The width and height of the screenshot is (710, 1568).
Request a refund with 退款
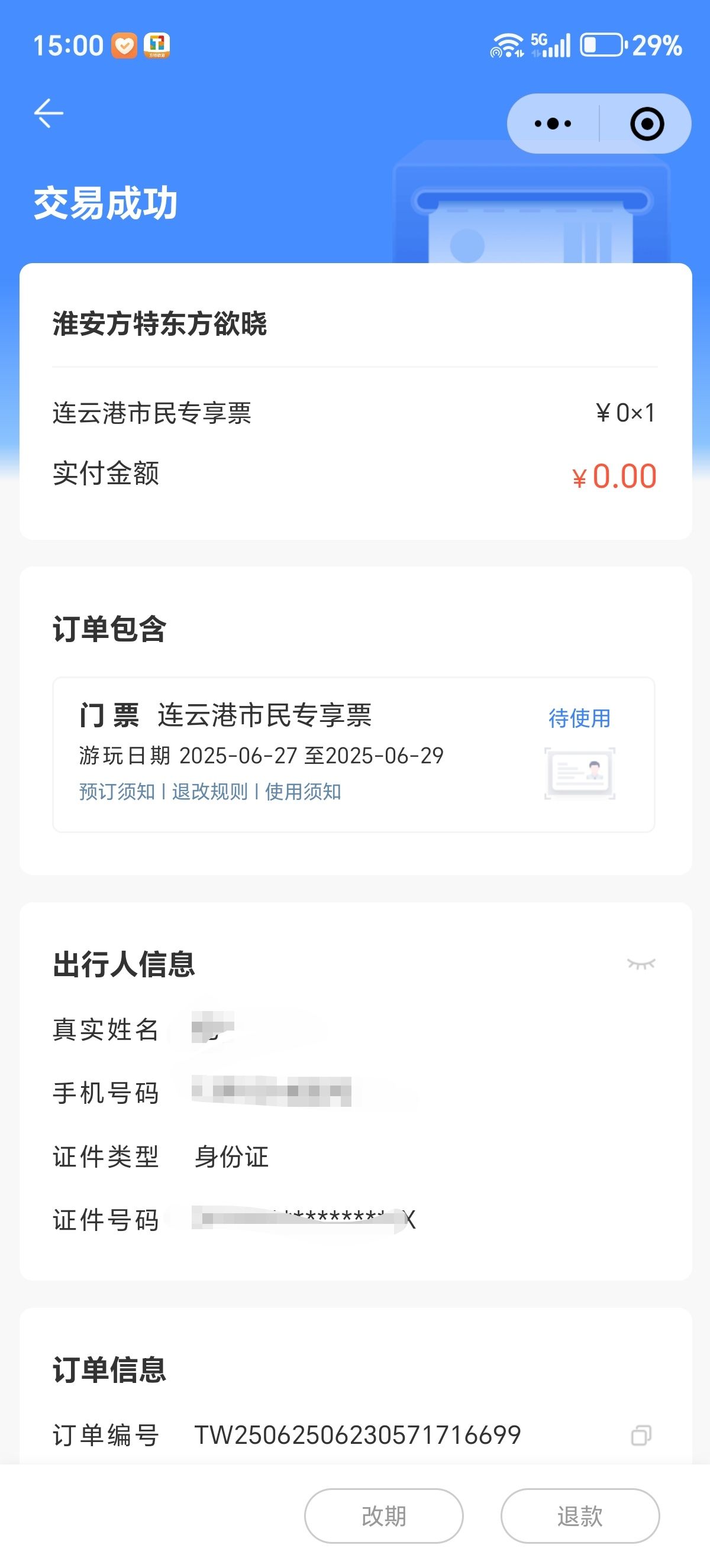point(580,1515)
